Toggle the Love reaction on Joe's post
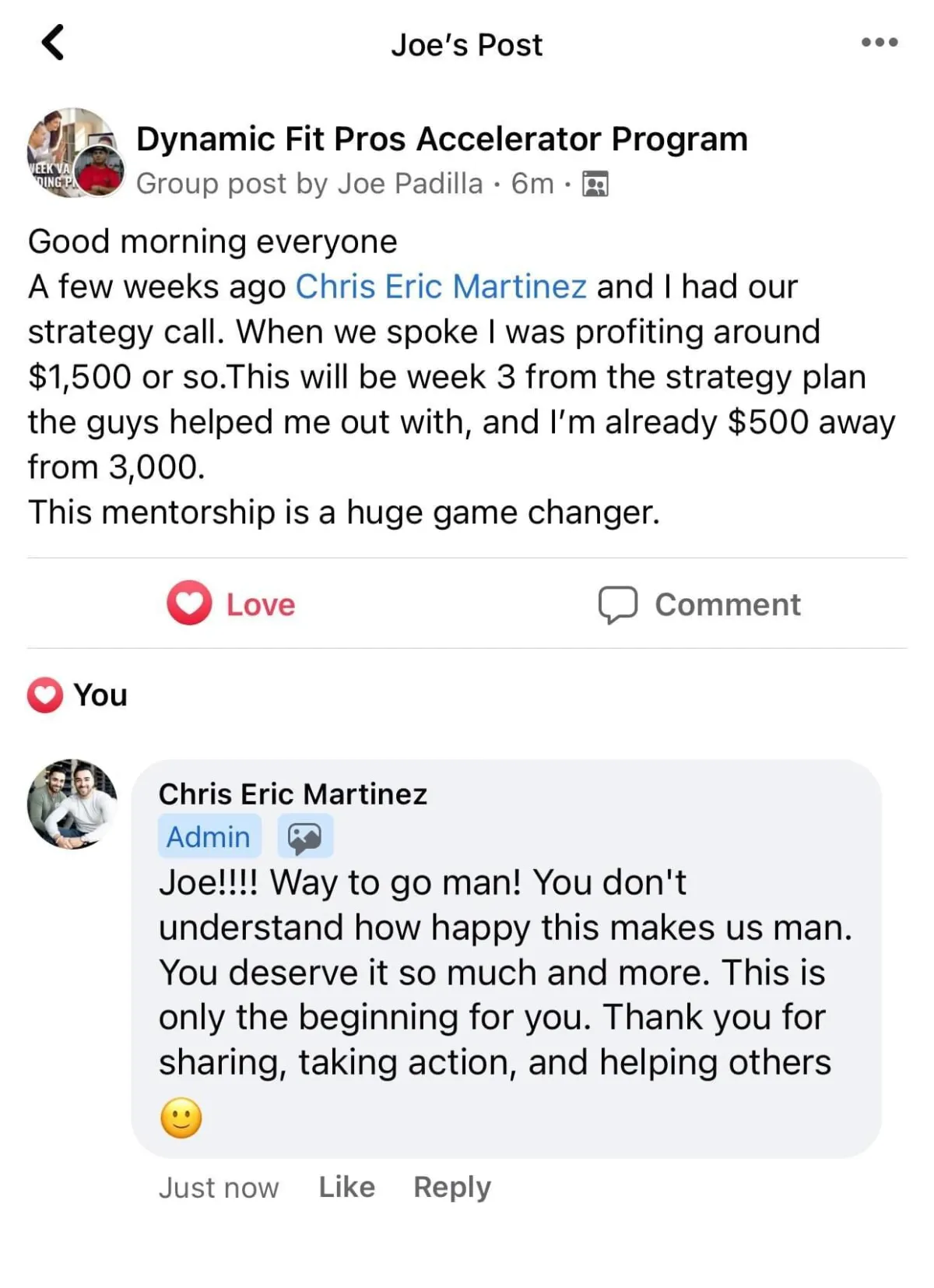 point(232,604)
